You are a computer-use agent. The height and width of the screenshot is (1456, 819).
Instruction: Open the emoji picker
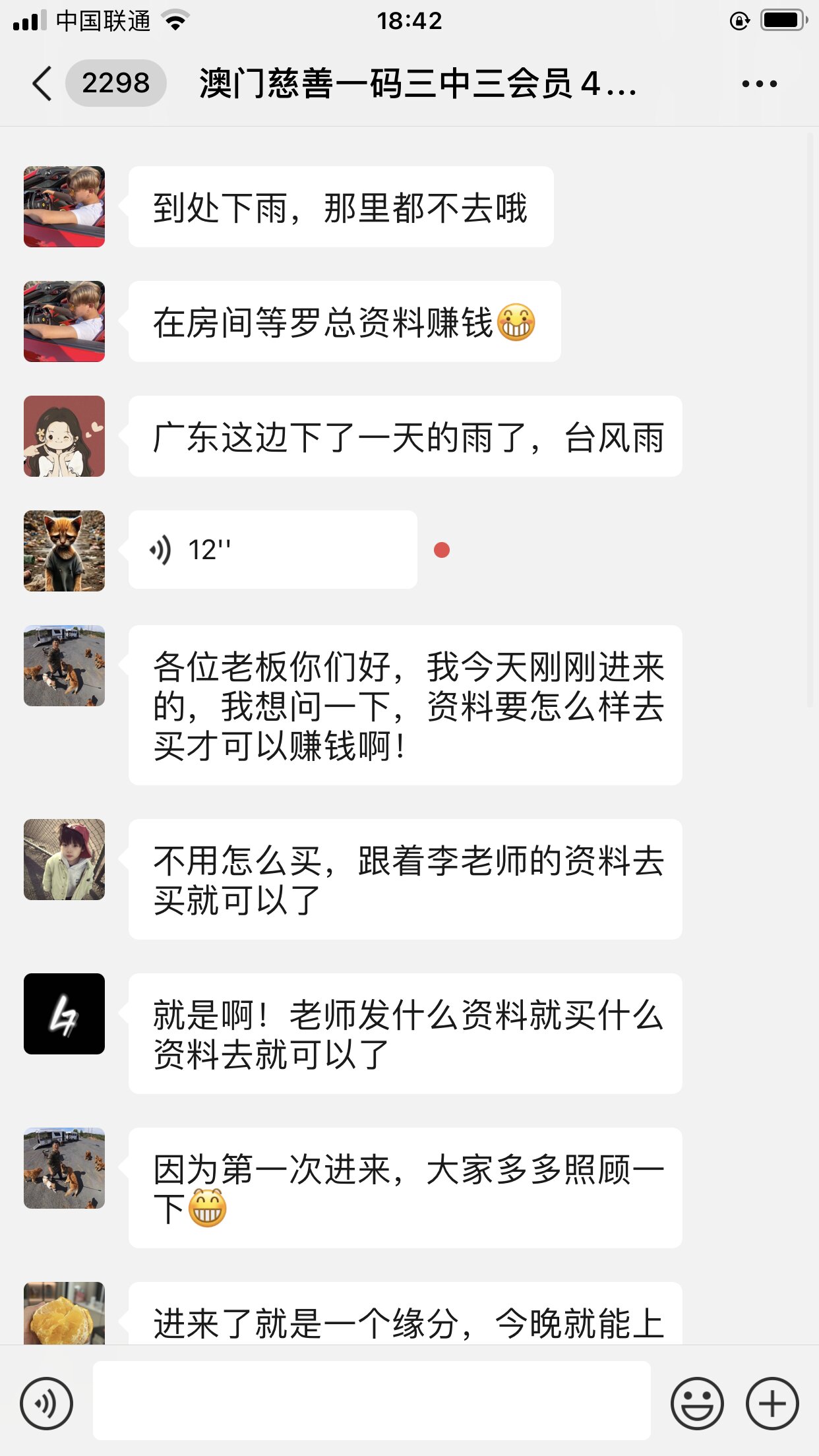tap(696, 1403)
